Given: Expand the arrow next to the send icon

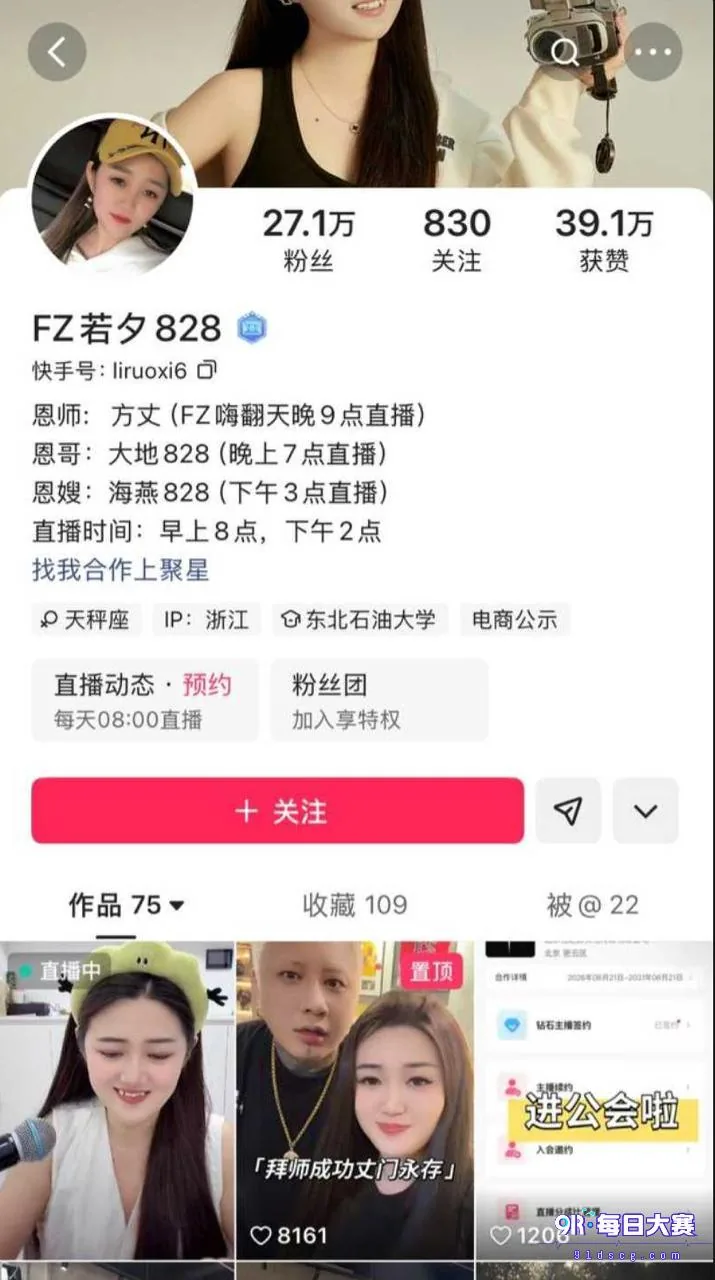Looking at the screenshot, I should (646, 811).
